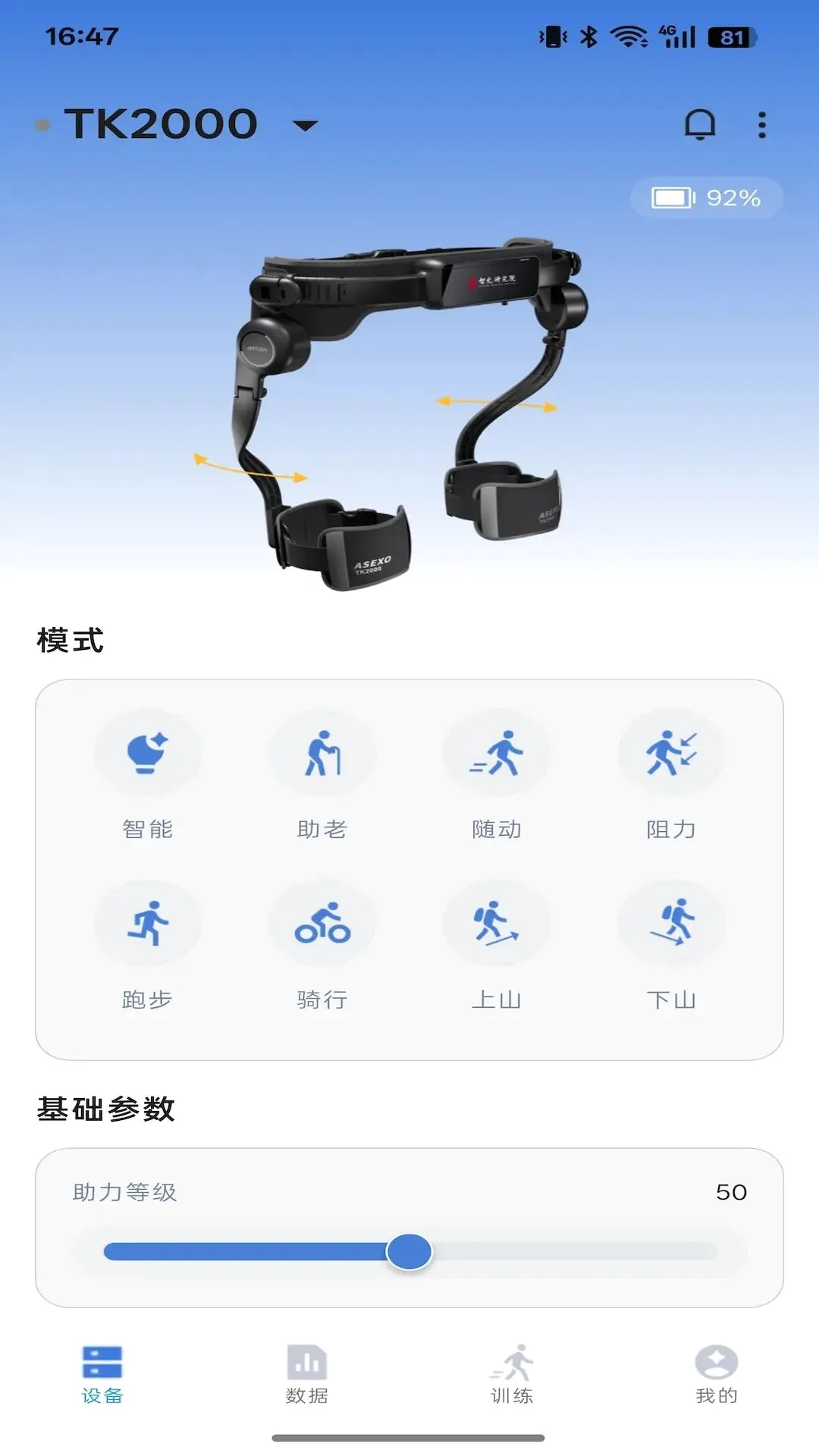Tap the 助力等级 assist level slider
Screen dimensions: 819x1456
click(x=409, y=1251)
